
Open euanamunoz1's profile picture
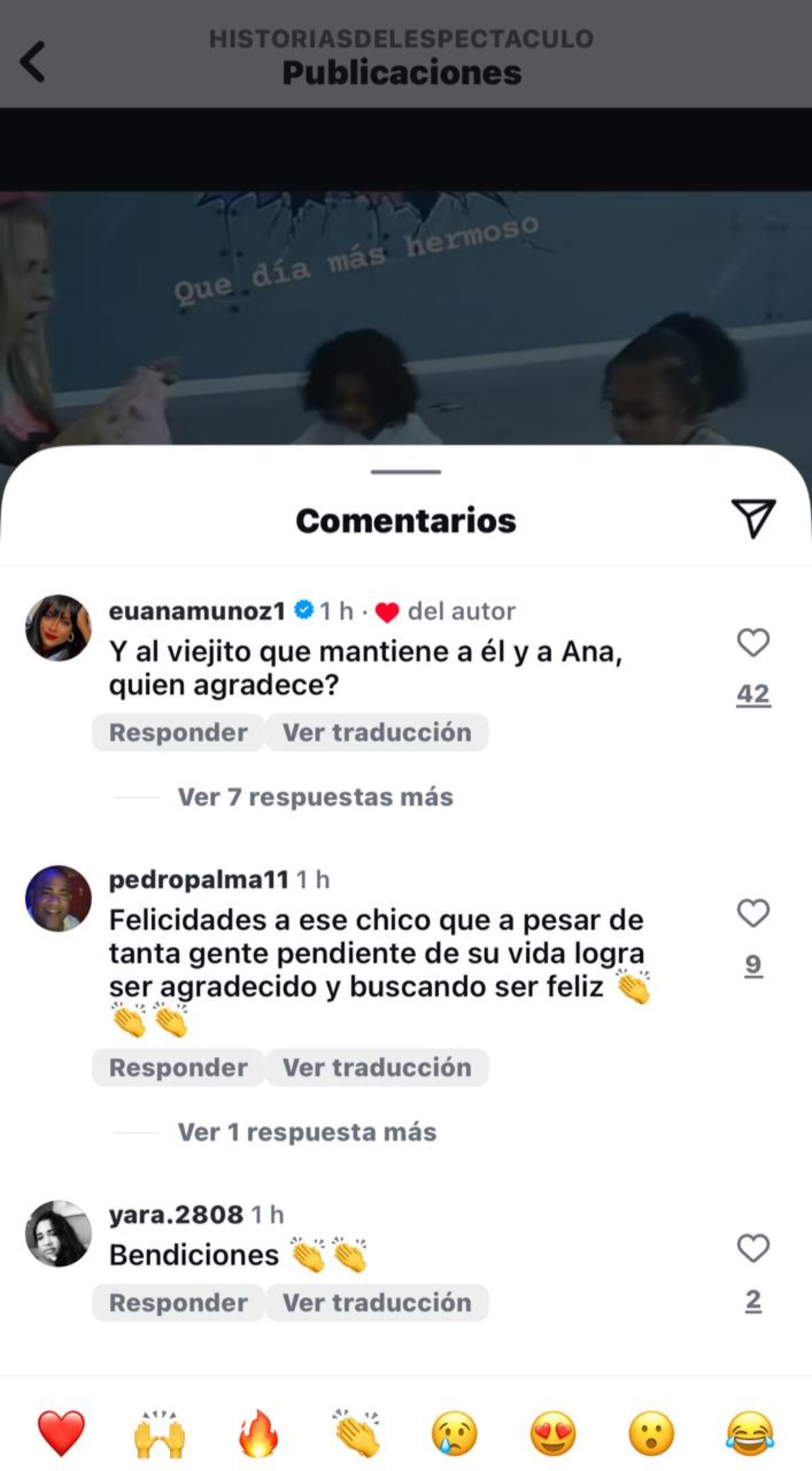pyautogui.click(x=58, y=628)
